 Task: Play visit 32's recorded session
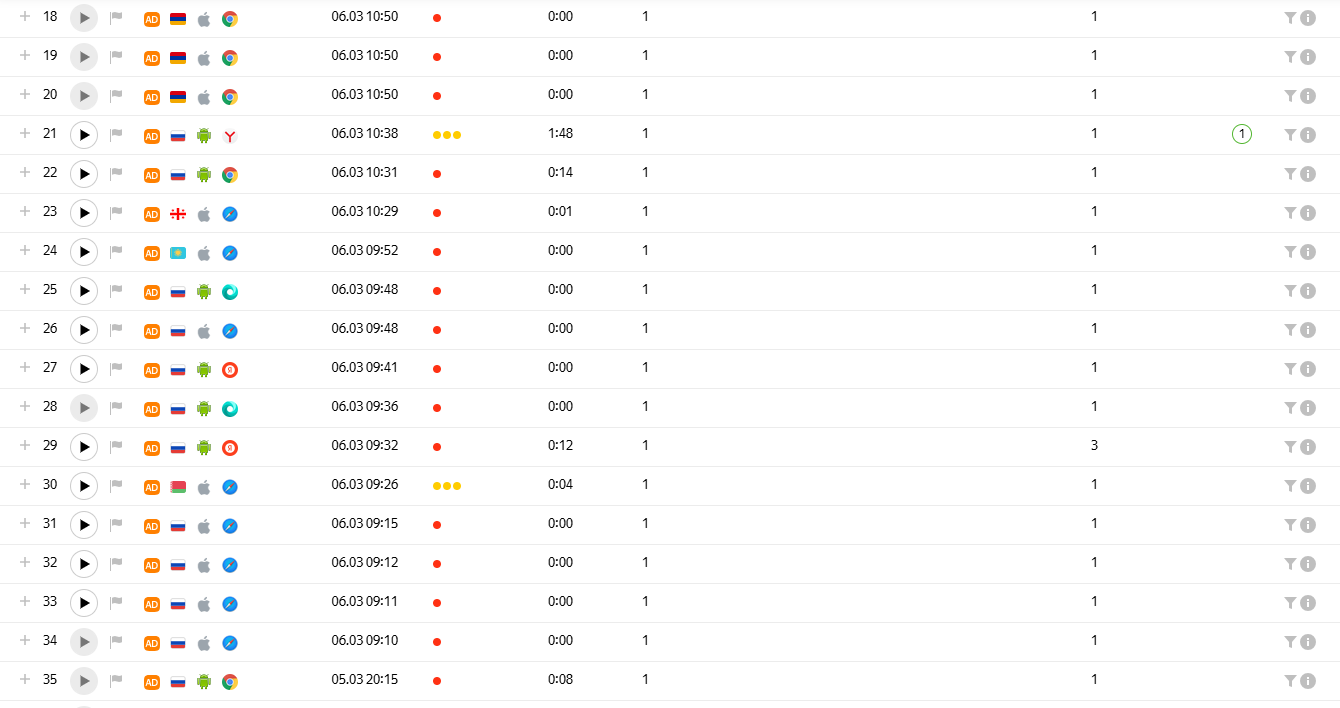[x=84, y=564]
